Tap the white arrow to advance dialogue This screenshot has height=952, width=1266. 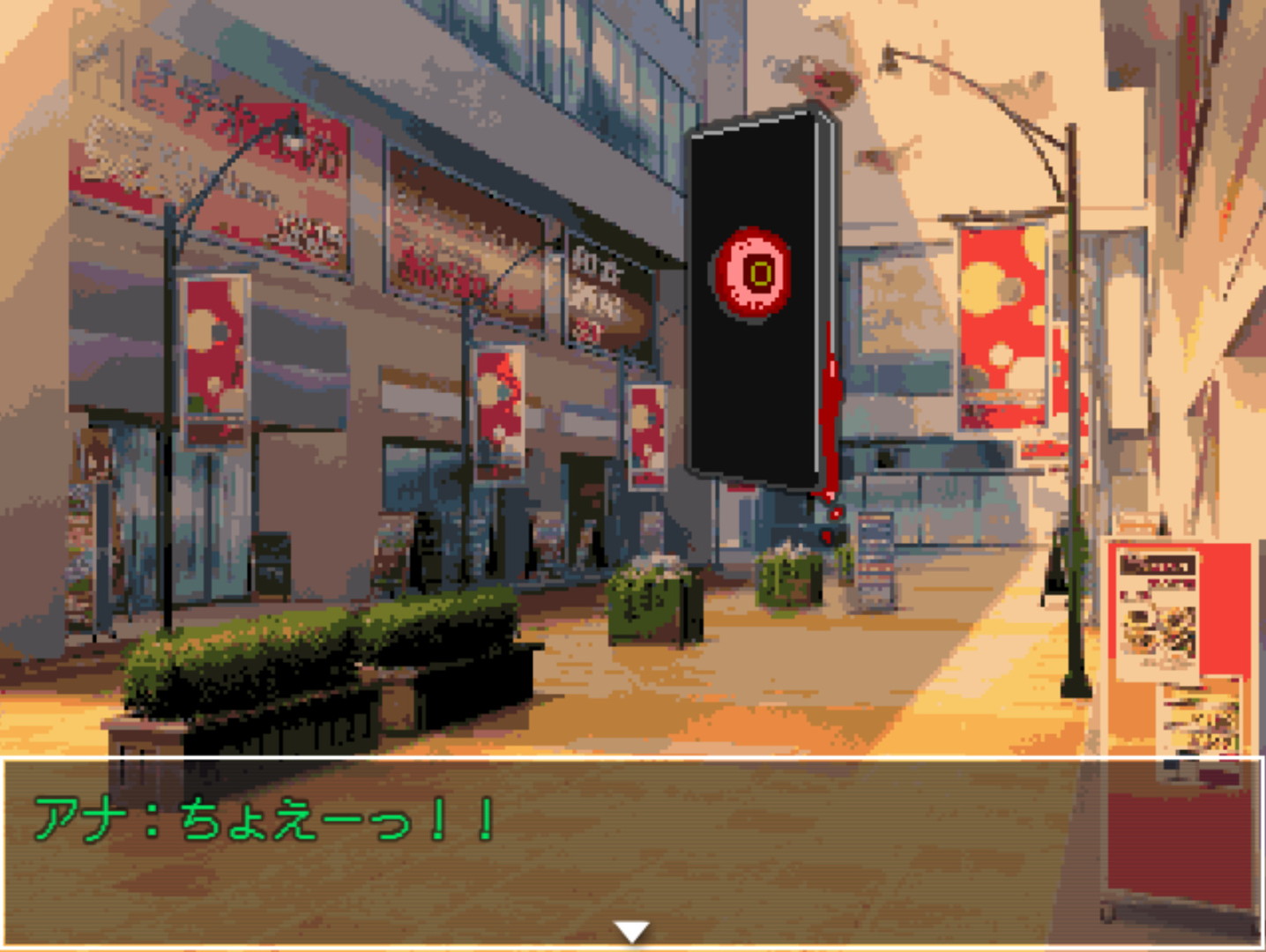click(x=632, y=931)
